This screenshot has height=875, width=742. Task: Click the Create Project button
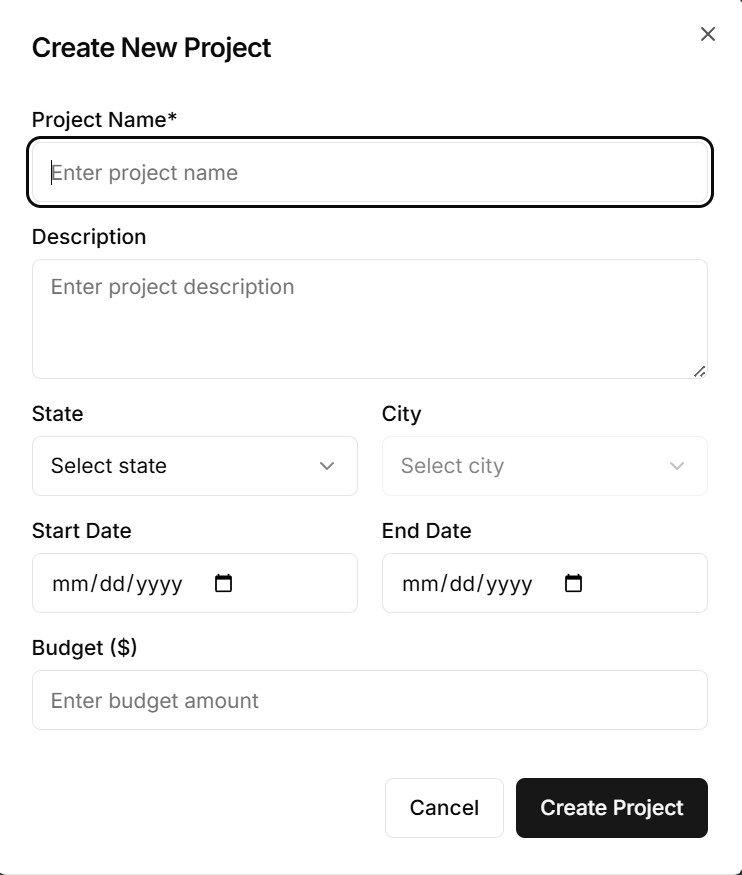click(611, 808)
